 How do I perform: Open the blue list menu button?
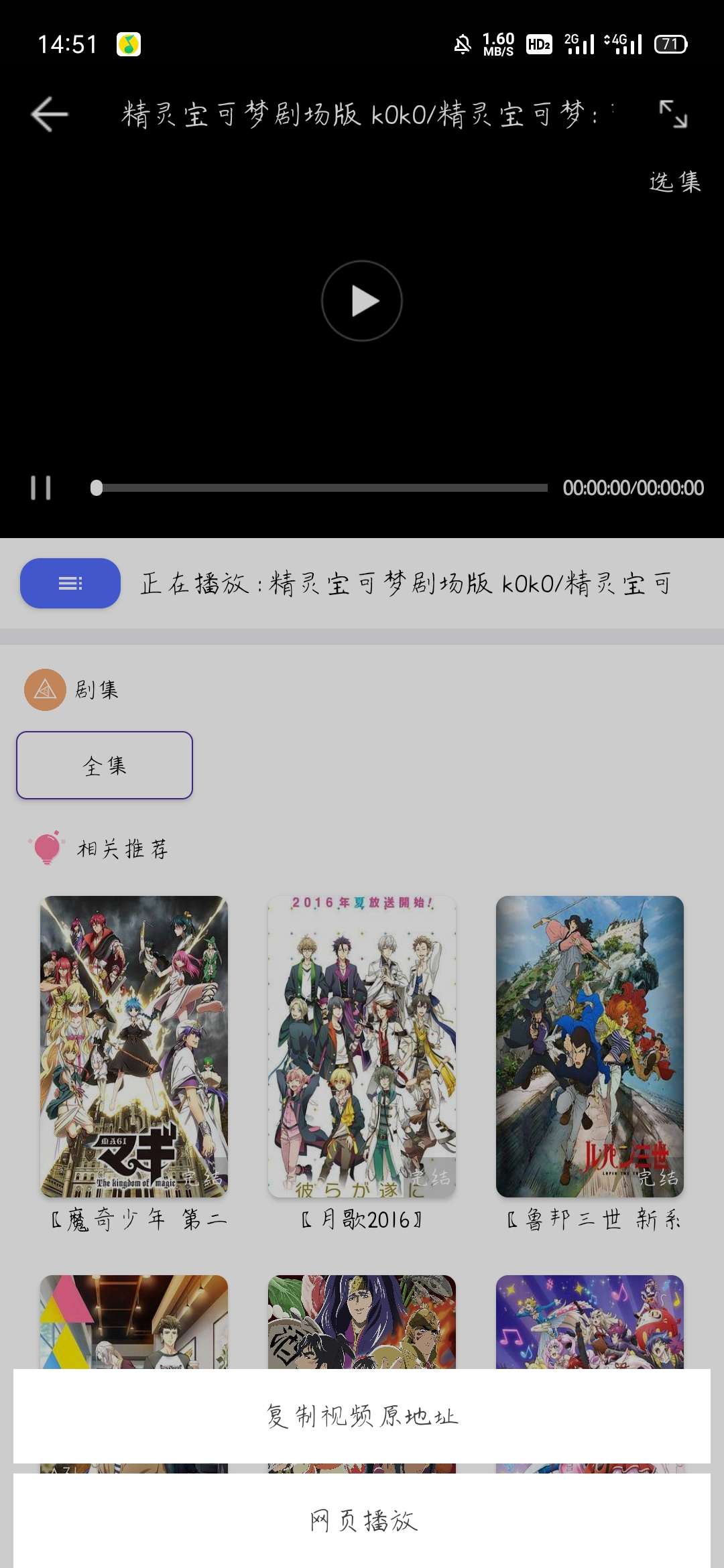(x=70, y=583)
